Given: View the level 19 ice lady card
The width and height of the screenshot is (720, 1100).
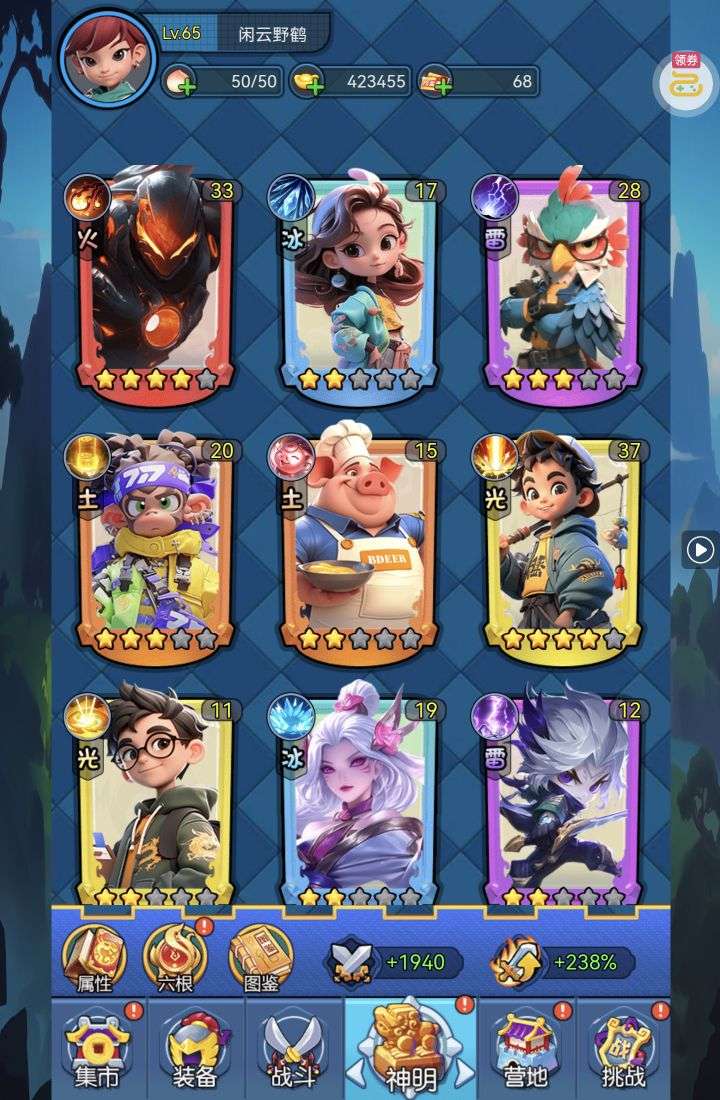Looking at the screenshot, I should 358,795.
